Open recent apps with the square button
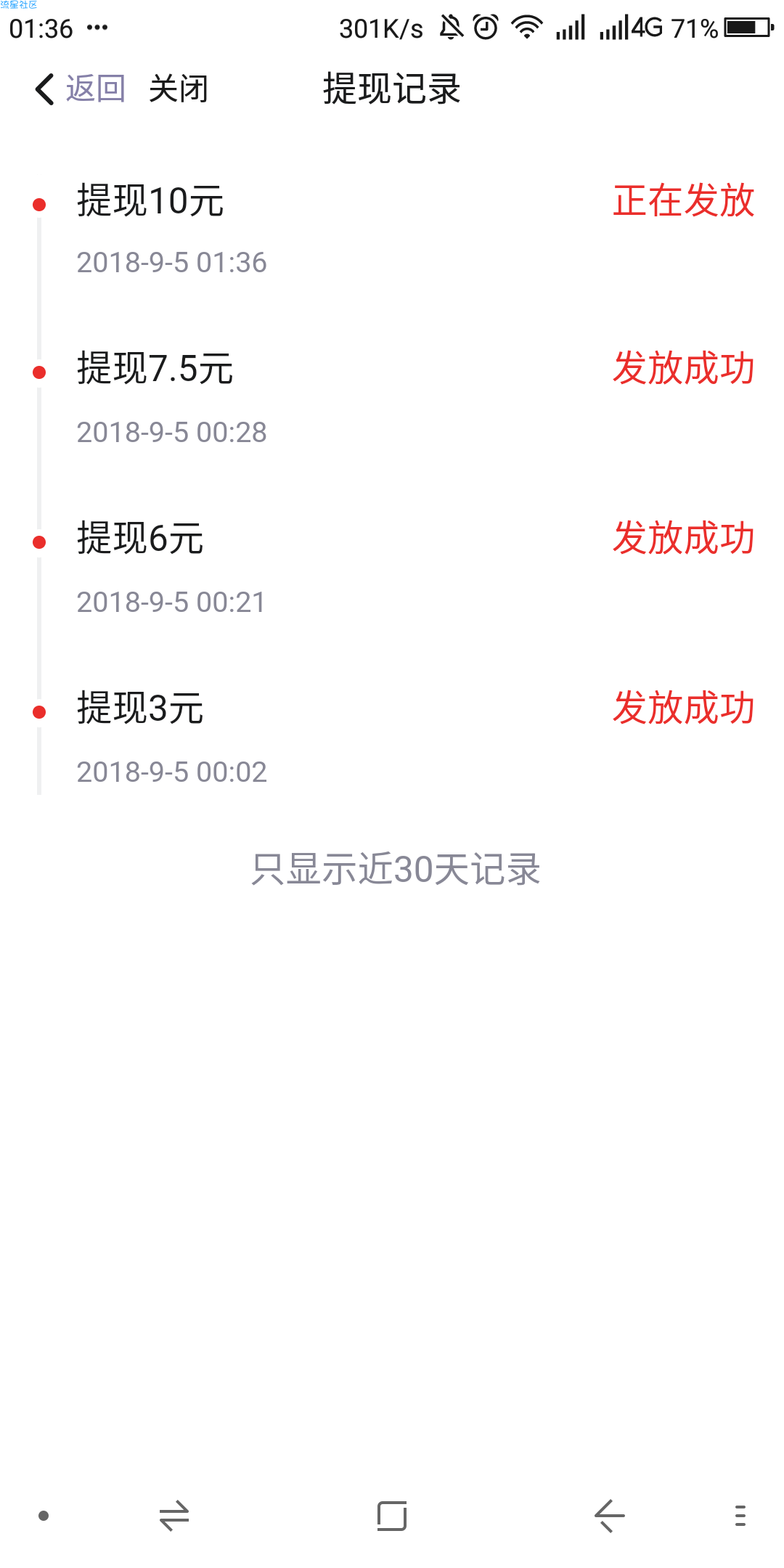This screenshot has width=784, height=1568. point(392,1516)
